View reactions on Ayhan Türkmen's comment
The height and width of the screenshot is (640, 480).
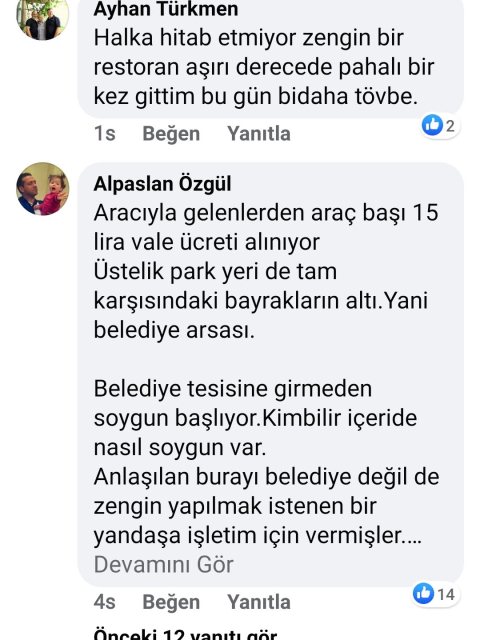pos(439,125)
